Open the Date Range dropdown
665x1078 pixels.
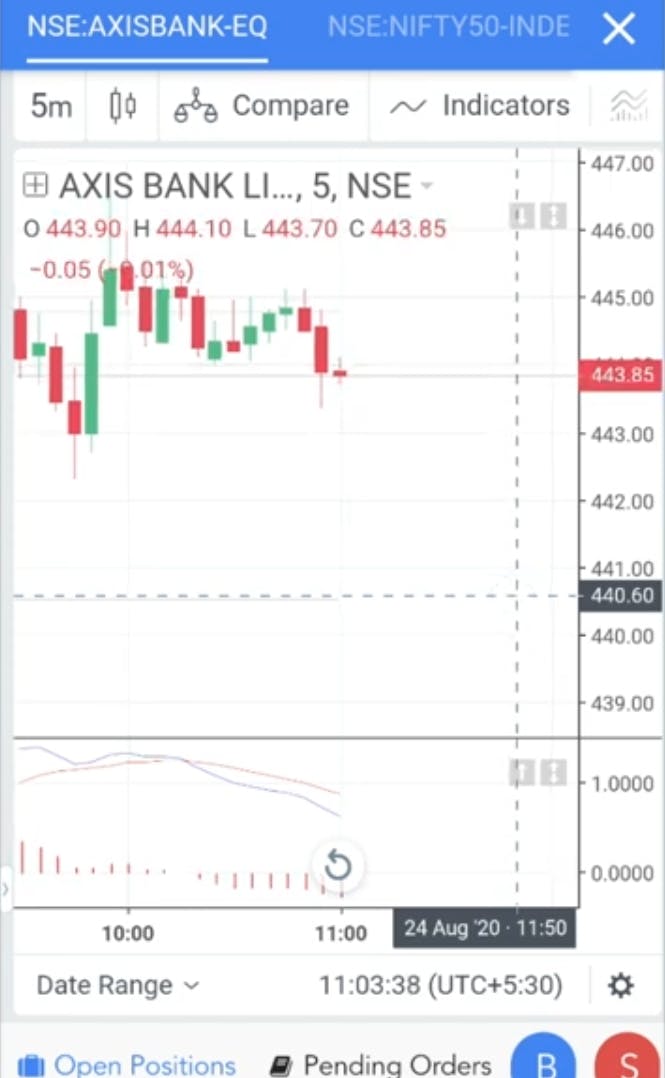118,985
